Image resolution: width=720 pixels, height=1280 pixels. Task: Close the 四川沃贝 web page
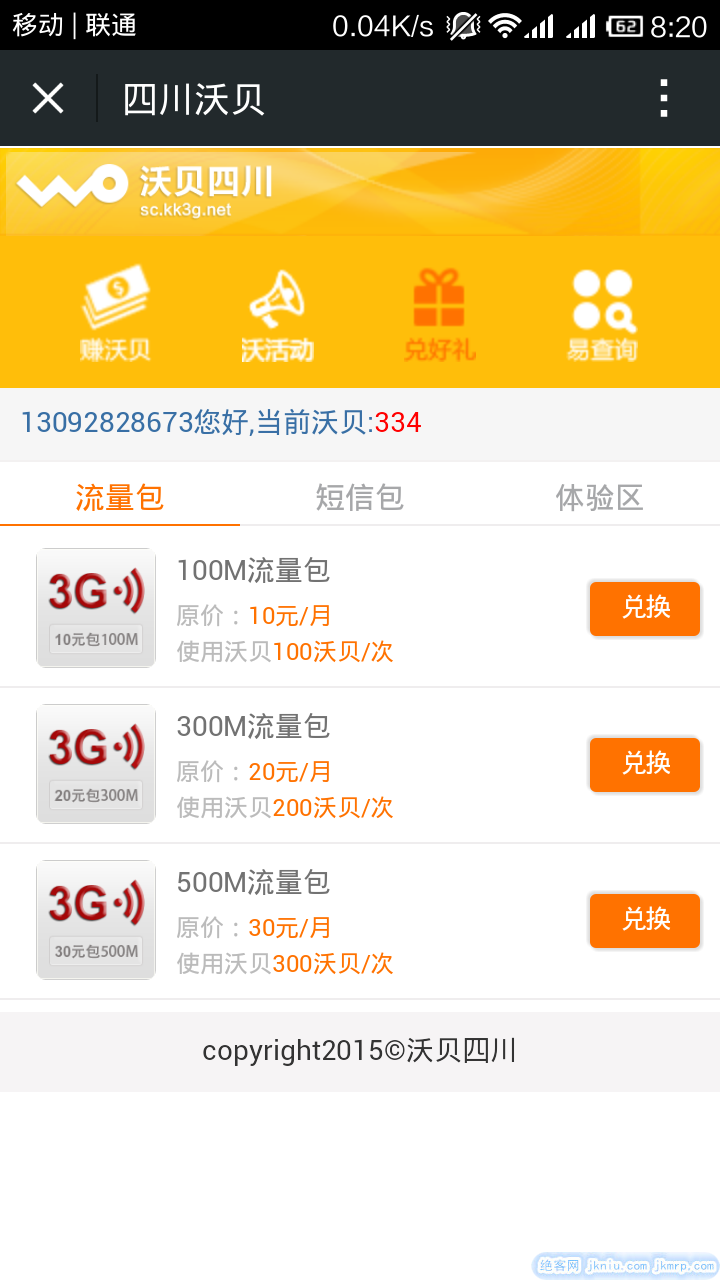pyautogui.click(x=48, y=99)
